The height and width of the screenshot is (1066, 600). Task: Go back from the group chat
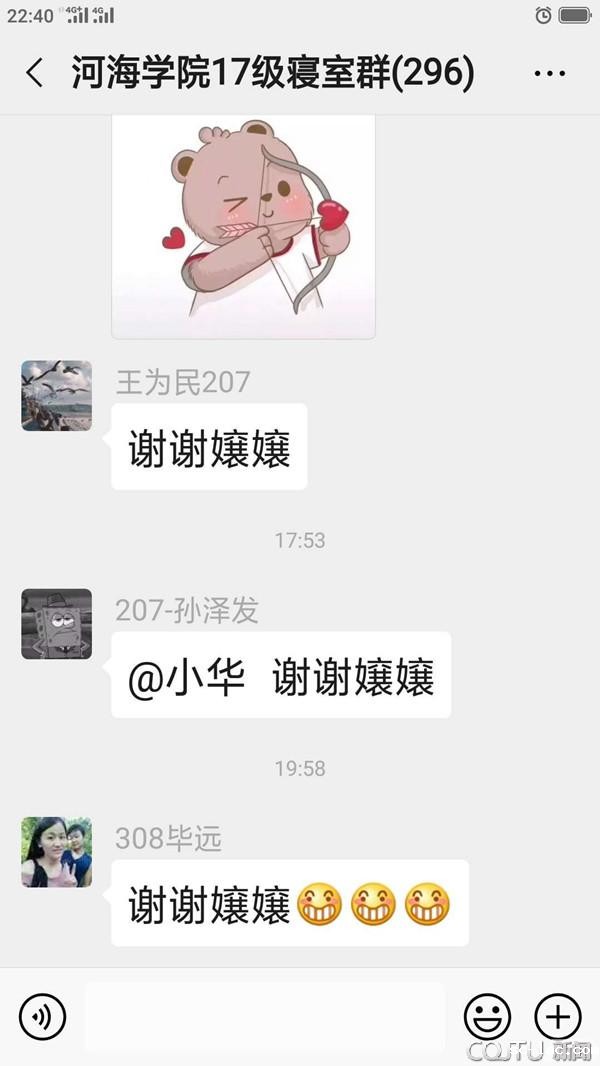[x=35, y=73]
